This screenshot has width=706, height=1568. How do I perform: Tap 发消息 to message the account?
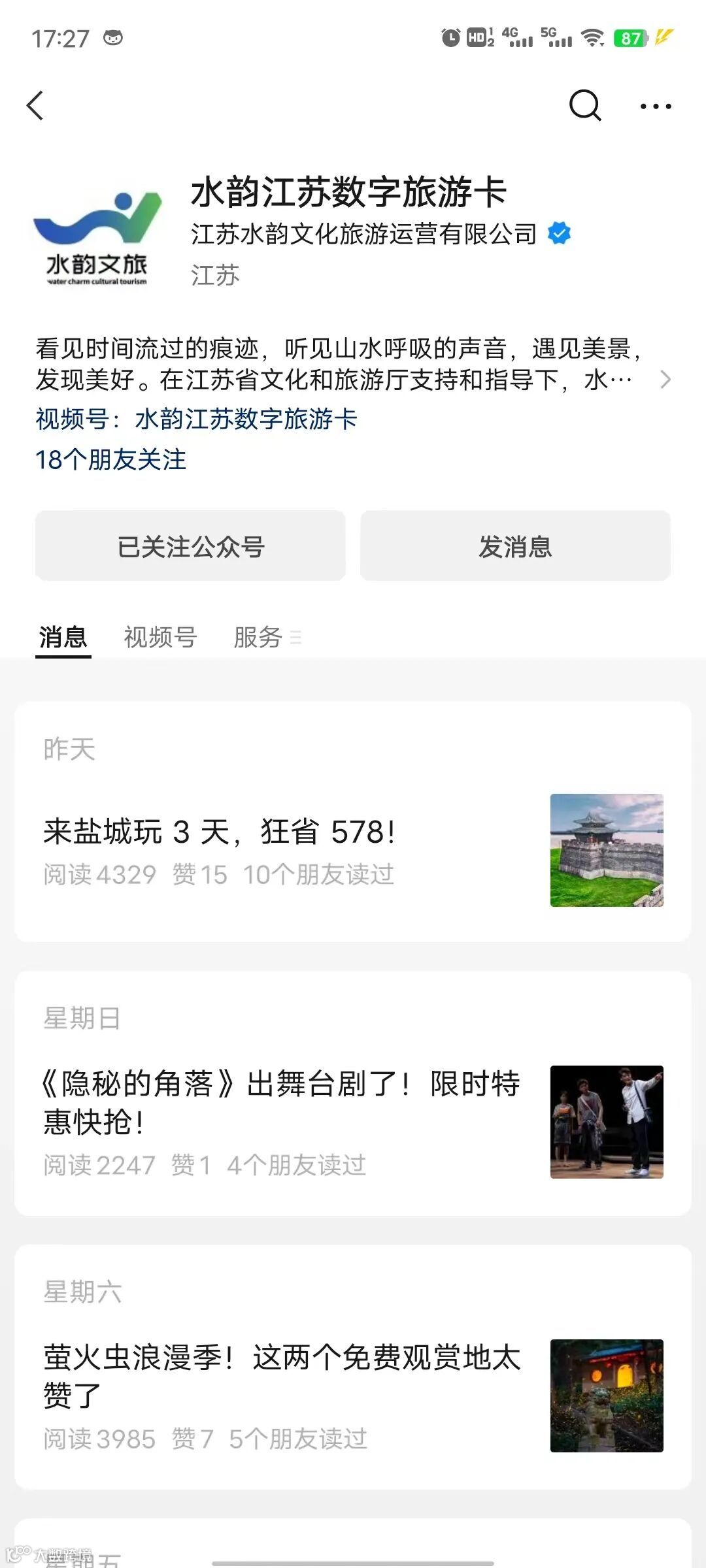tap(515, 546)
